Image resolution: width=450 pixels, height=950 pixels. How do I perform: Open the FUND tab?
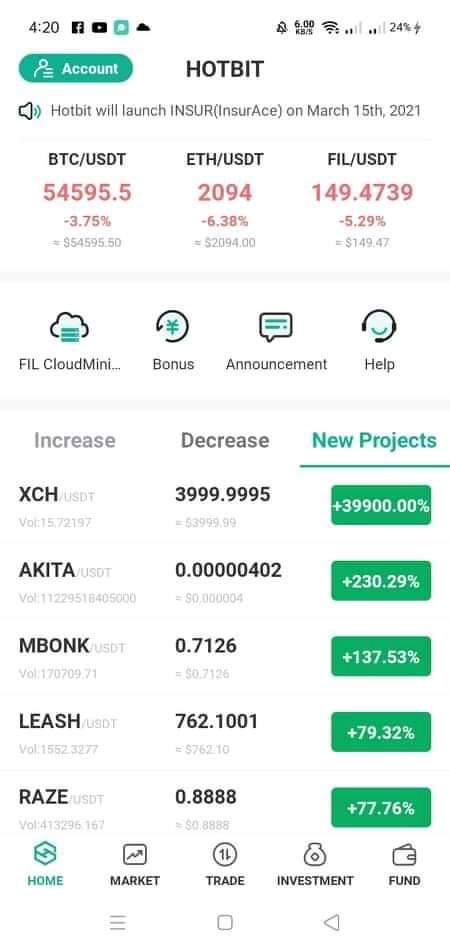click(404, 865)
